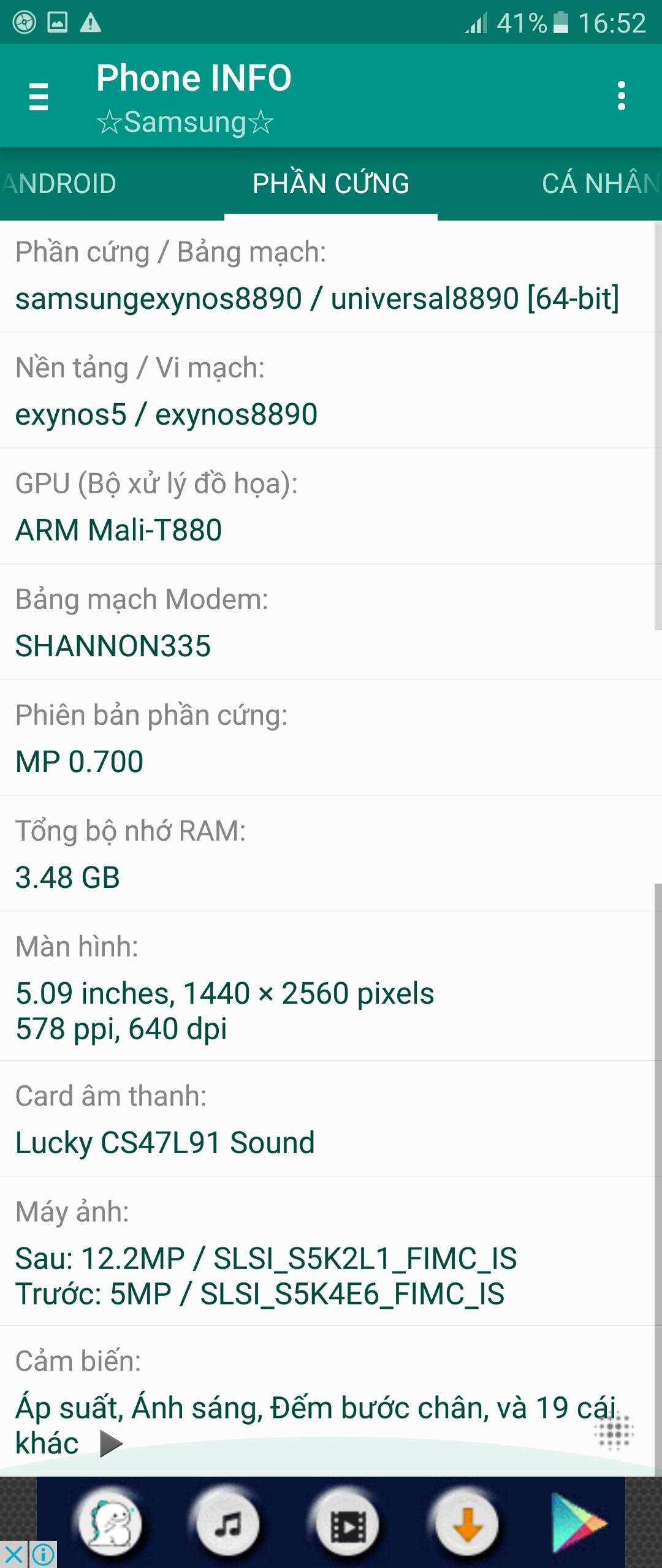This screenshot has height=1568, width=662.
Task: Tap the music note icon in the ad
Action: 228,1524
